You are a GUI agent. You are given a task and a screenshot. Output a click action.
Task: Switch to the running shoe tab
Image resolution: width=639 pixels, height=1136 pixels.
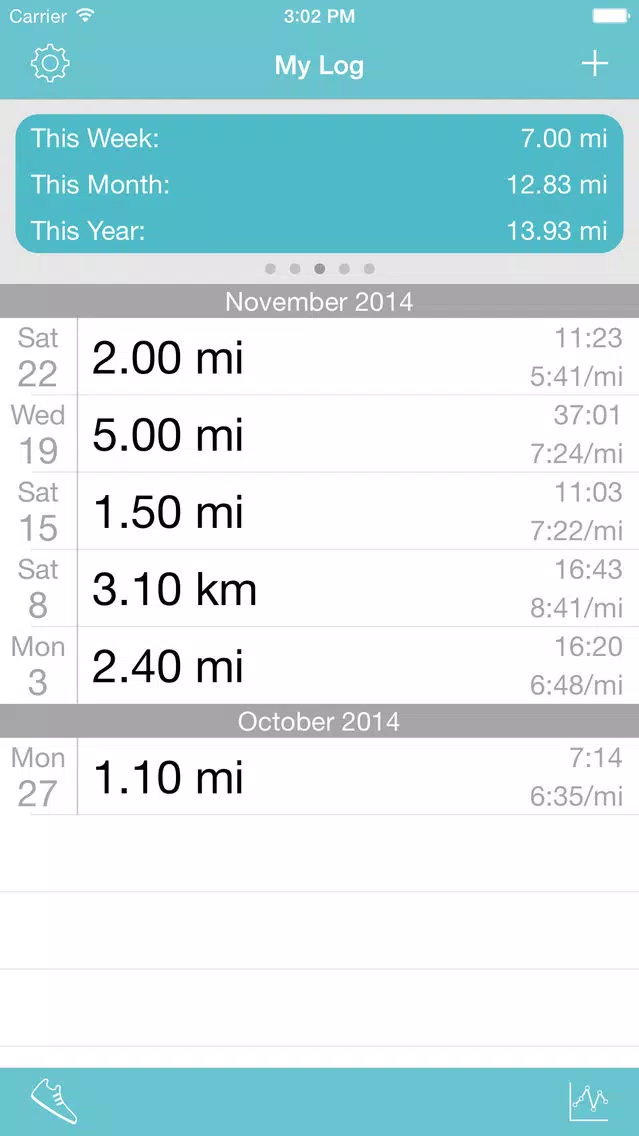pos(54,1101)
